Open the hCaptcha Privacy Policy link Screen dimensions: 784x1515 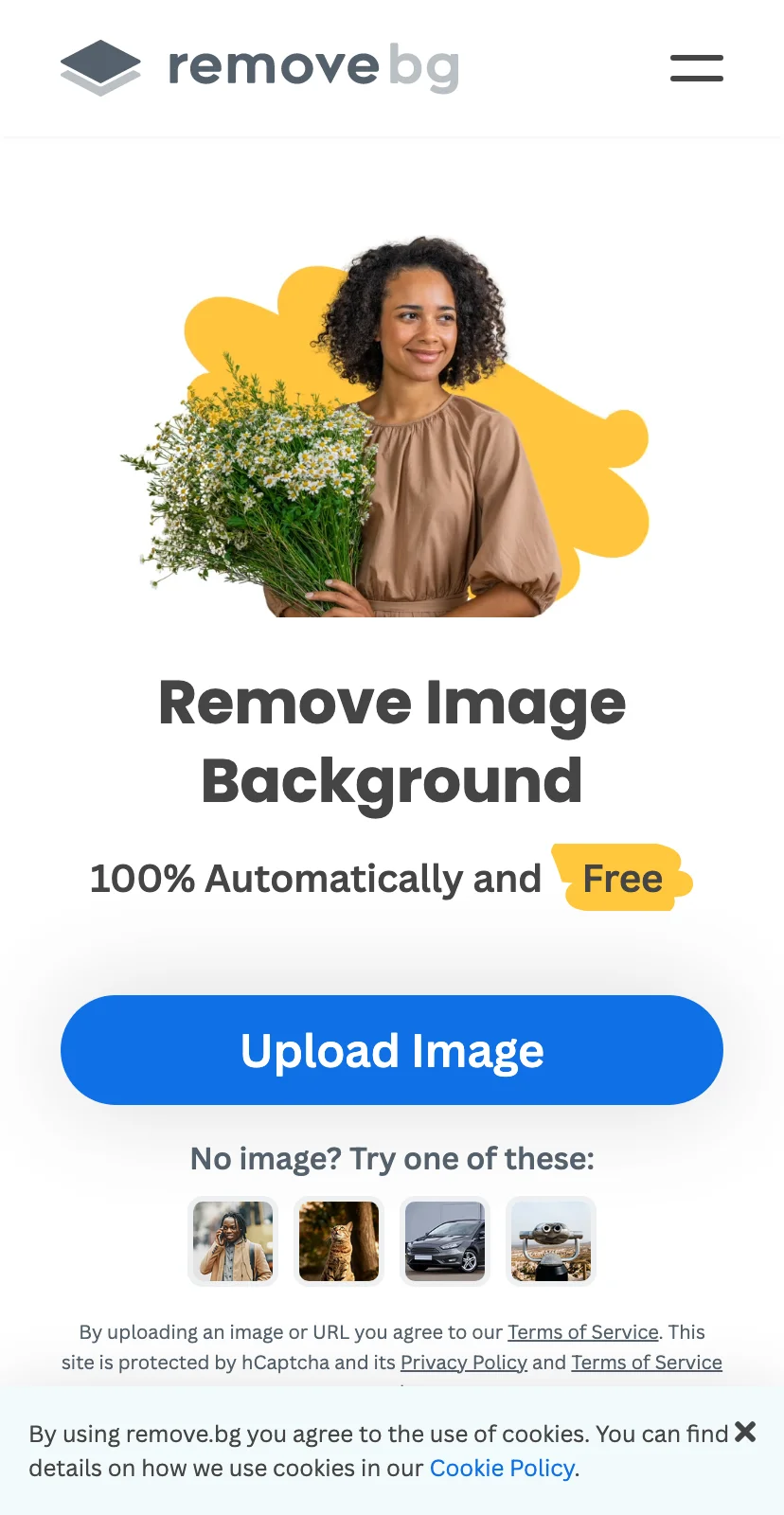(x=463, y=1363)
